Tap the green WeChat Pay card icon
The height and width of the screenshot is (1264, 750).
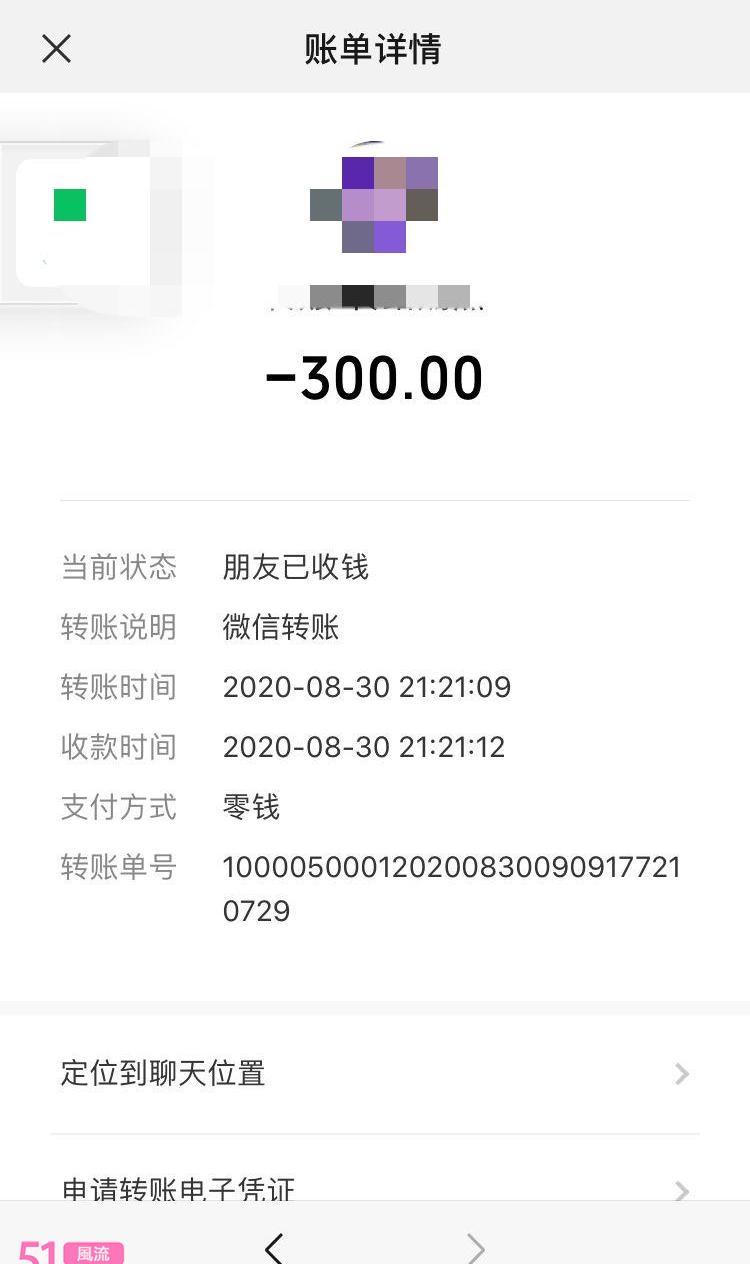[x=67, y=204]
